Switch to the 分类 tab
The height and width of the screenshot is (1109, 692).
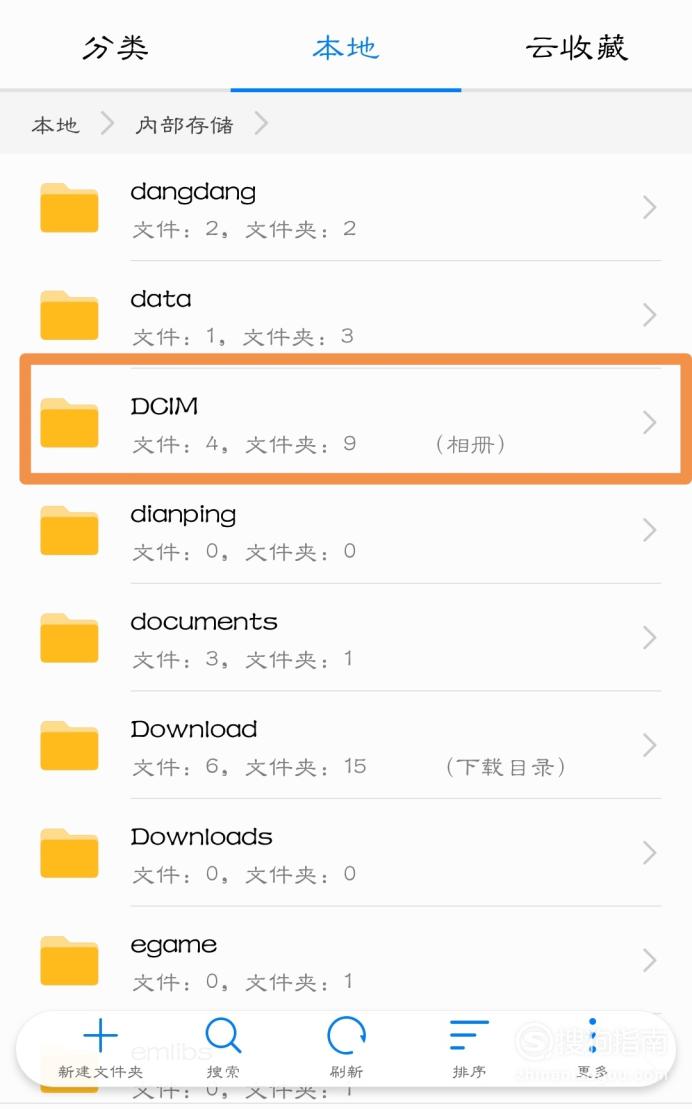coord(115,48)
